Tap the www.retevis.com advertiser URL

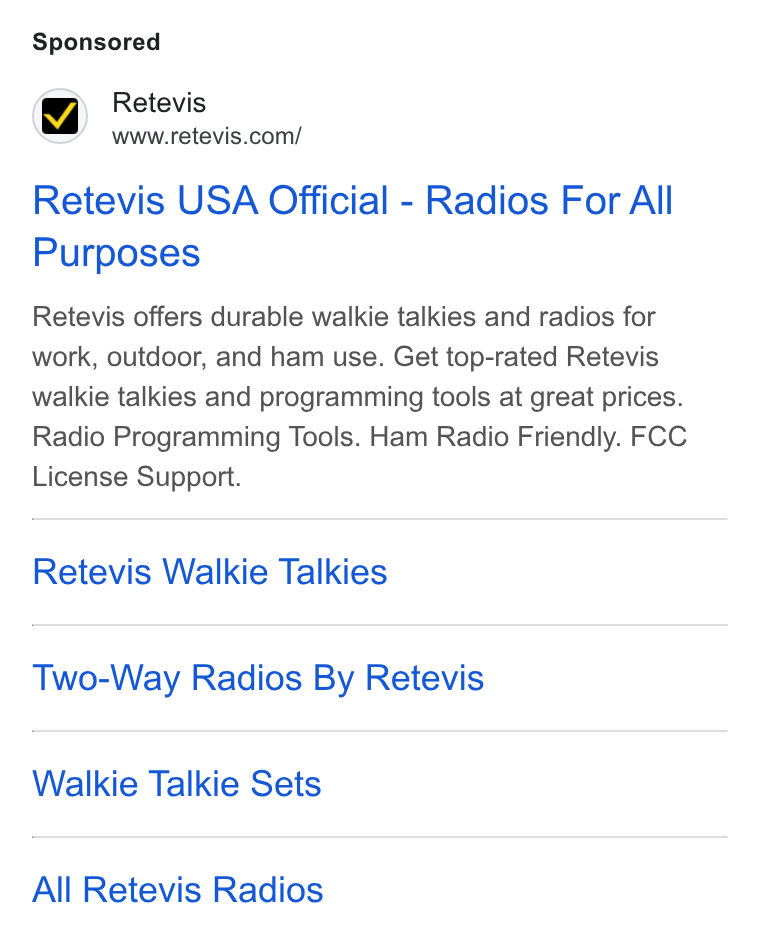tap(207, 136)
